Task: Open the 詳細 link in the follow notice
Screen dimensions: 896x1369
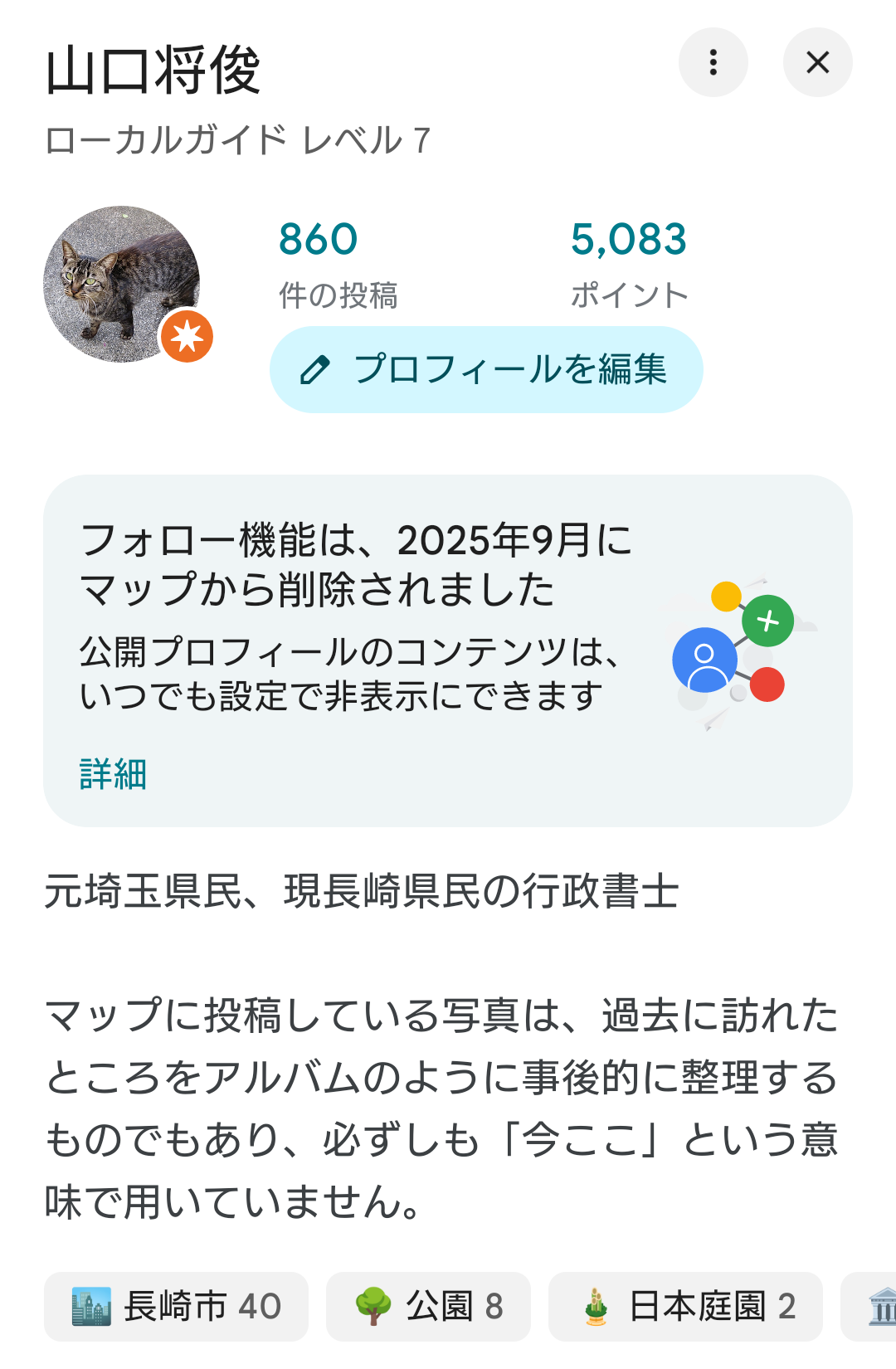Action: pos(114,774)
